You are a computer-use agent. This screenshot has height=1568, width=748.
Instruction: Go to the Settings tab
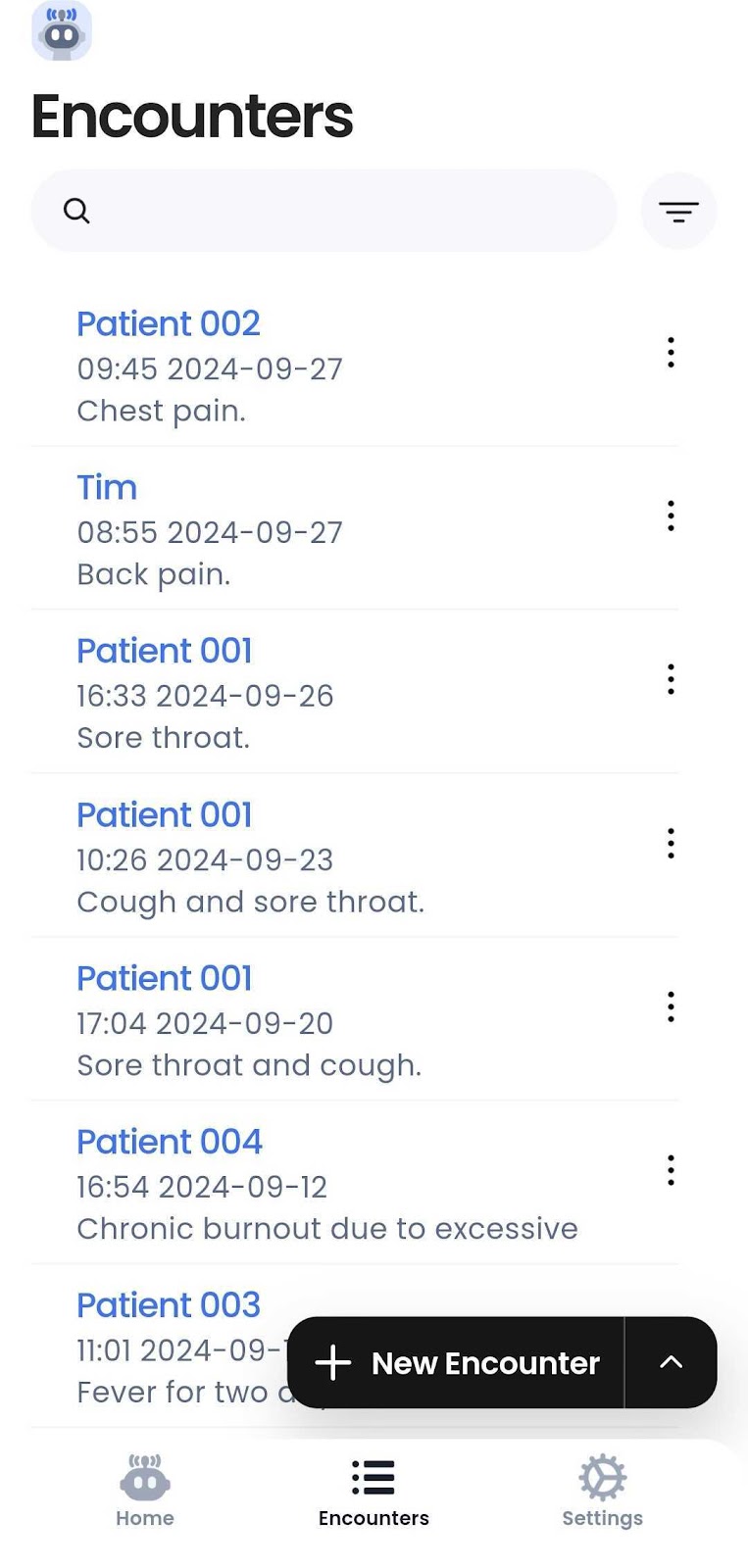click(602, 1492)
